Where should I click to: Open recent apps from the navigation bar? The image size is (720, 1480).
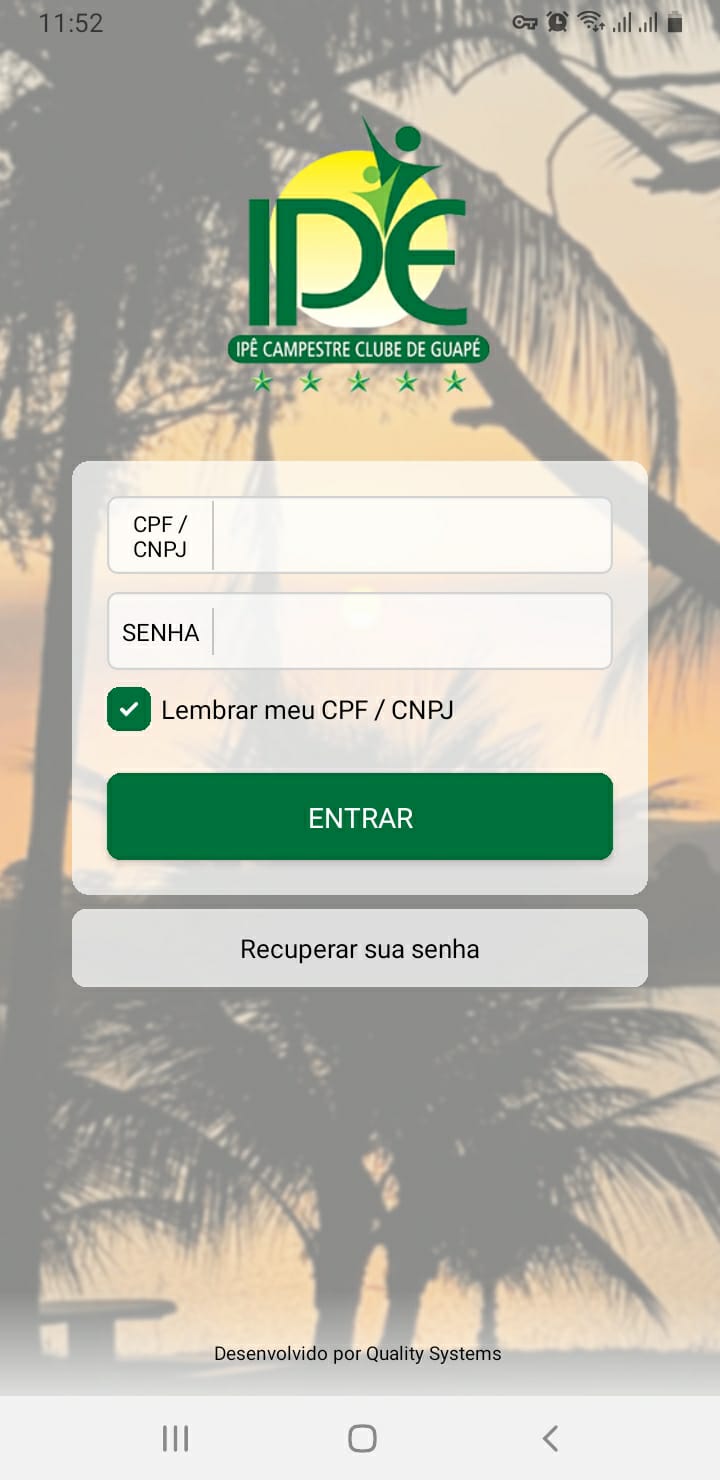coord(175,1438)
